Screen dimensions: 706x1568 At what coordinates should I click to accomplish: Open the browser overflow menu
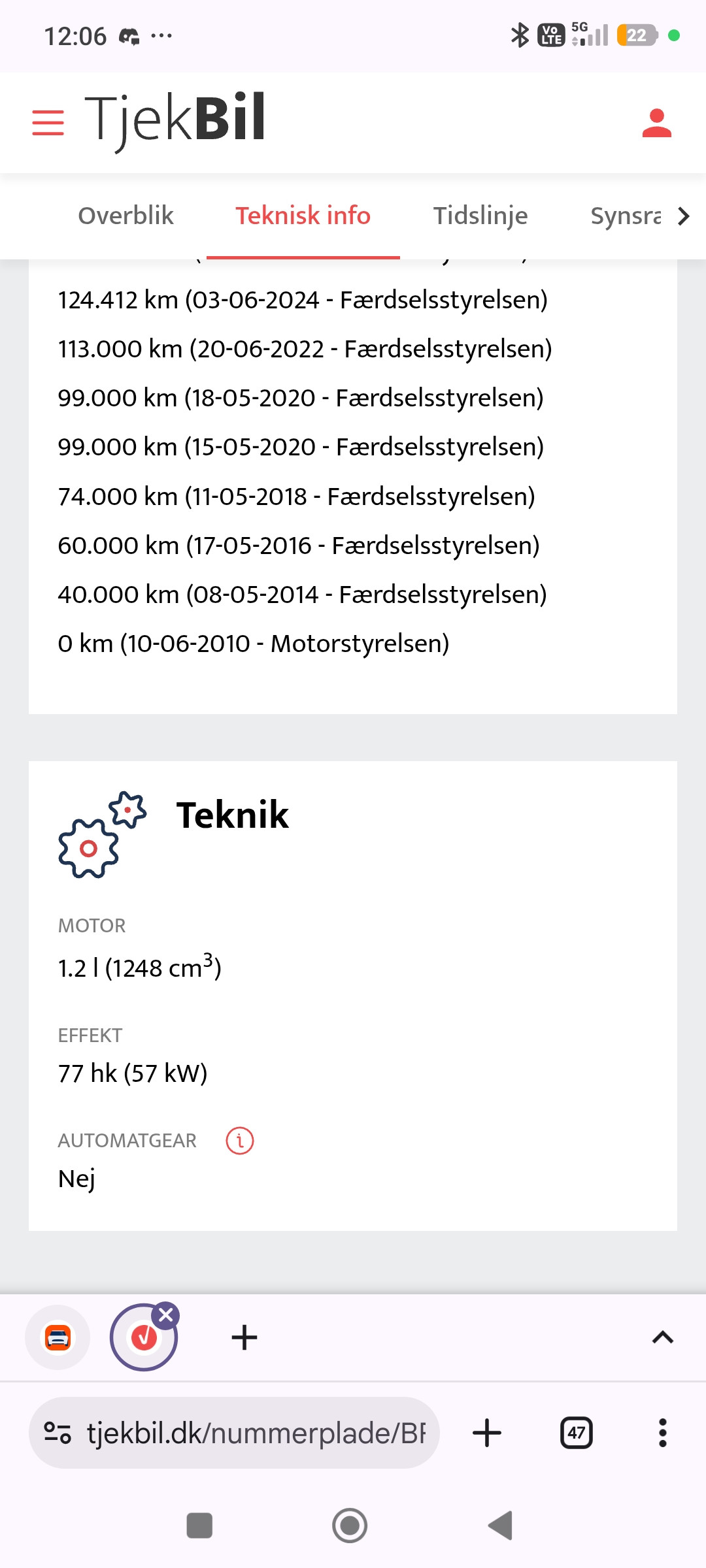(662, 1433)
